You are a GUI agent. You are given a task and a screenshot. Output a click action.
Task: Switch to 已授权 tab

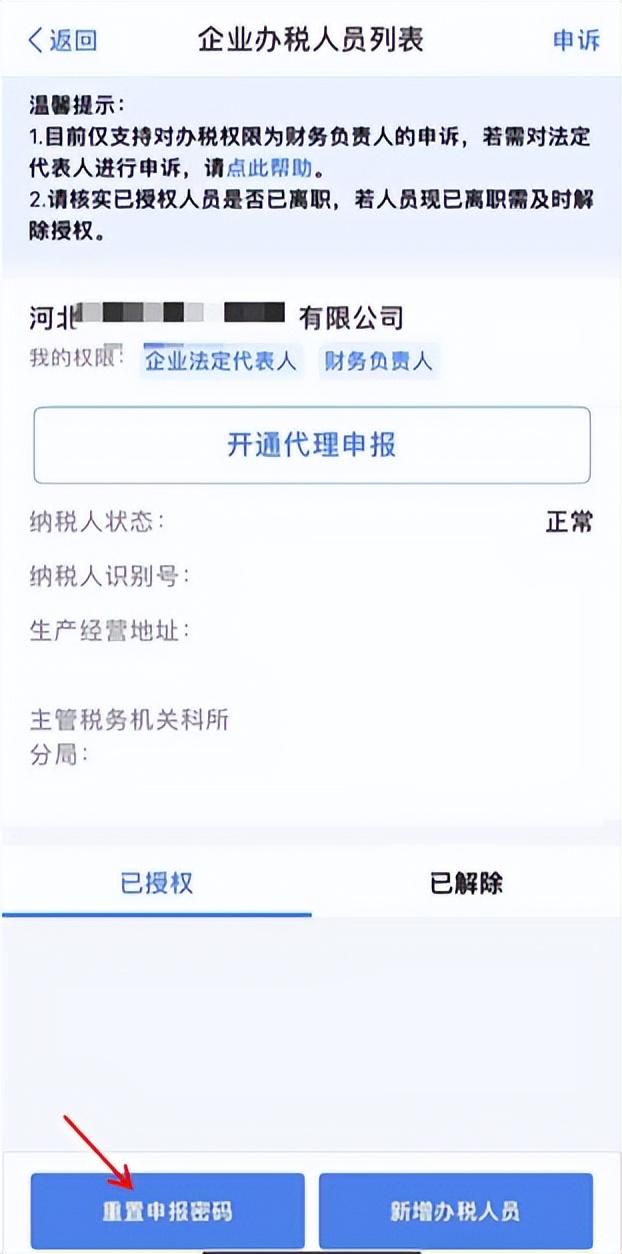click(x=157, y=883)
